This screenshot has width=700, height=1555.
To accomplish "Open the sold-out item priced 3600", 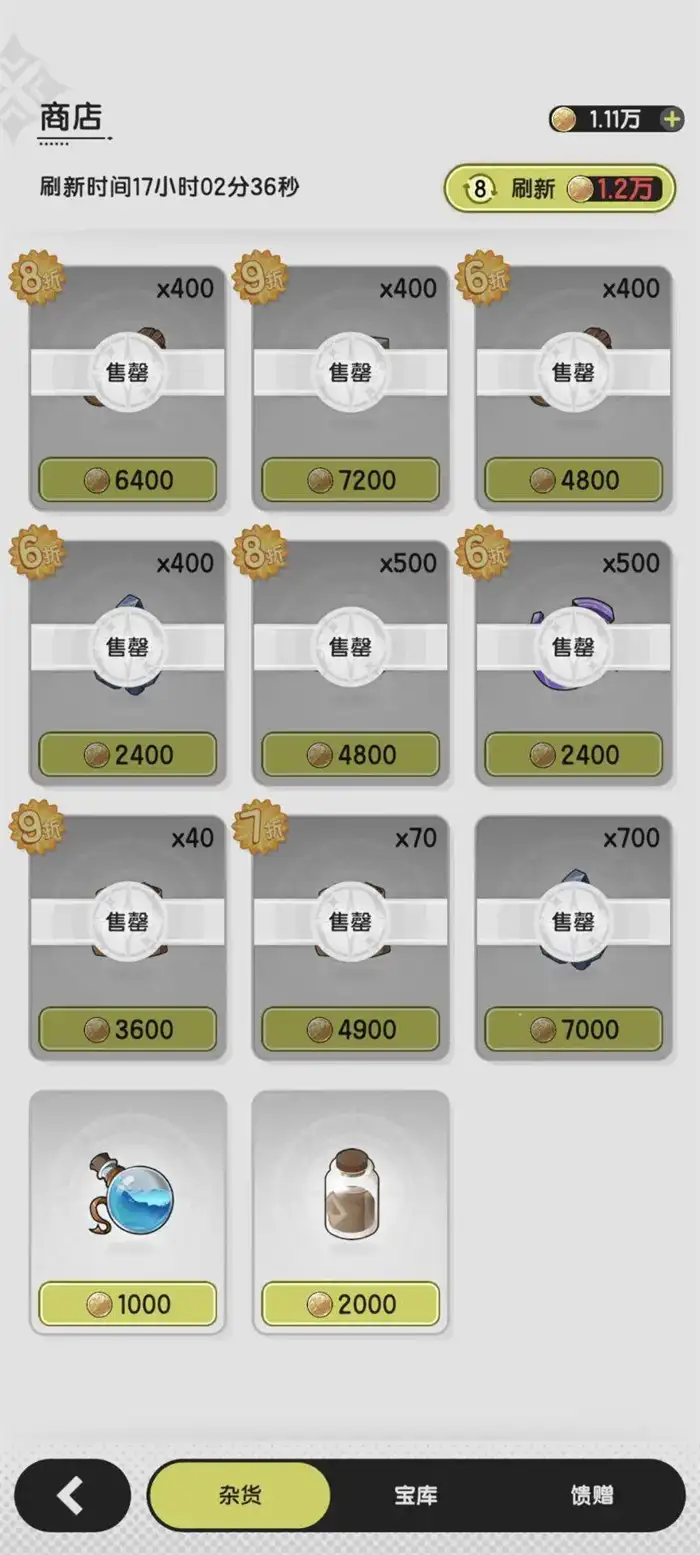I will point(128,936).
